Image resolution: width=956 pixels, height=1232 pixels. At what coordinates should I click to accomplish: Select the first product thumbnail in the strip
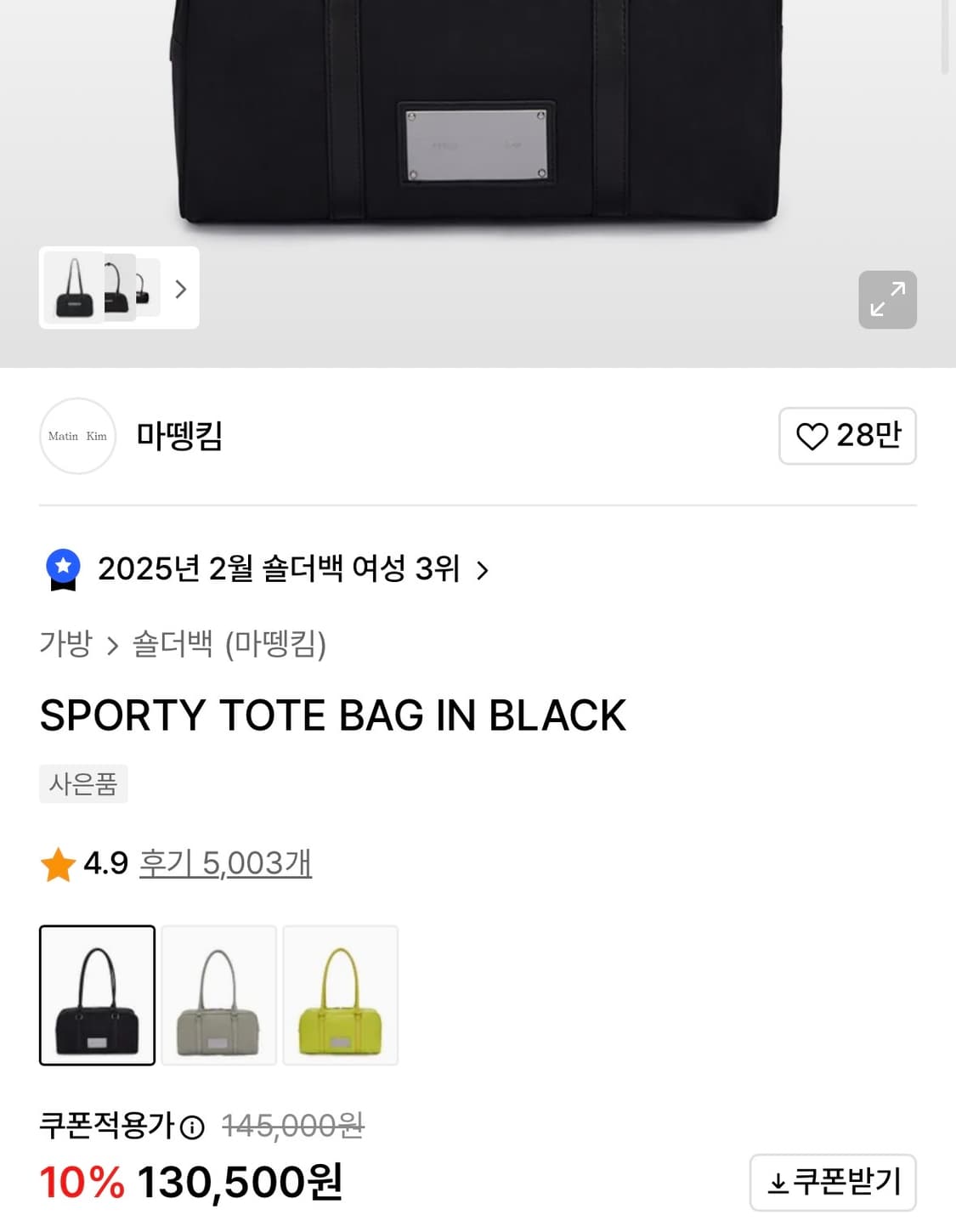(72, 289)
